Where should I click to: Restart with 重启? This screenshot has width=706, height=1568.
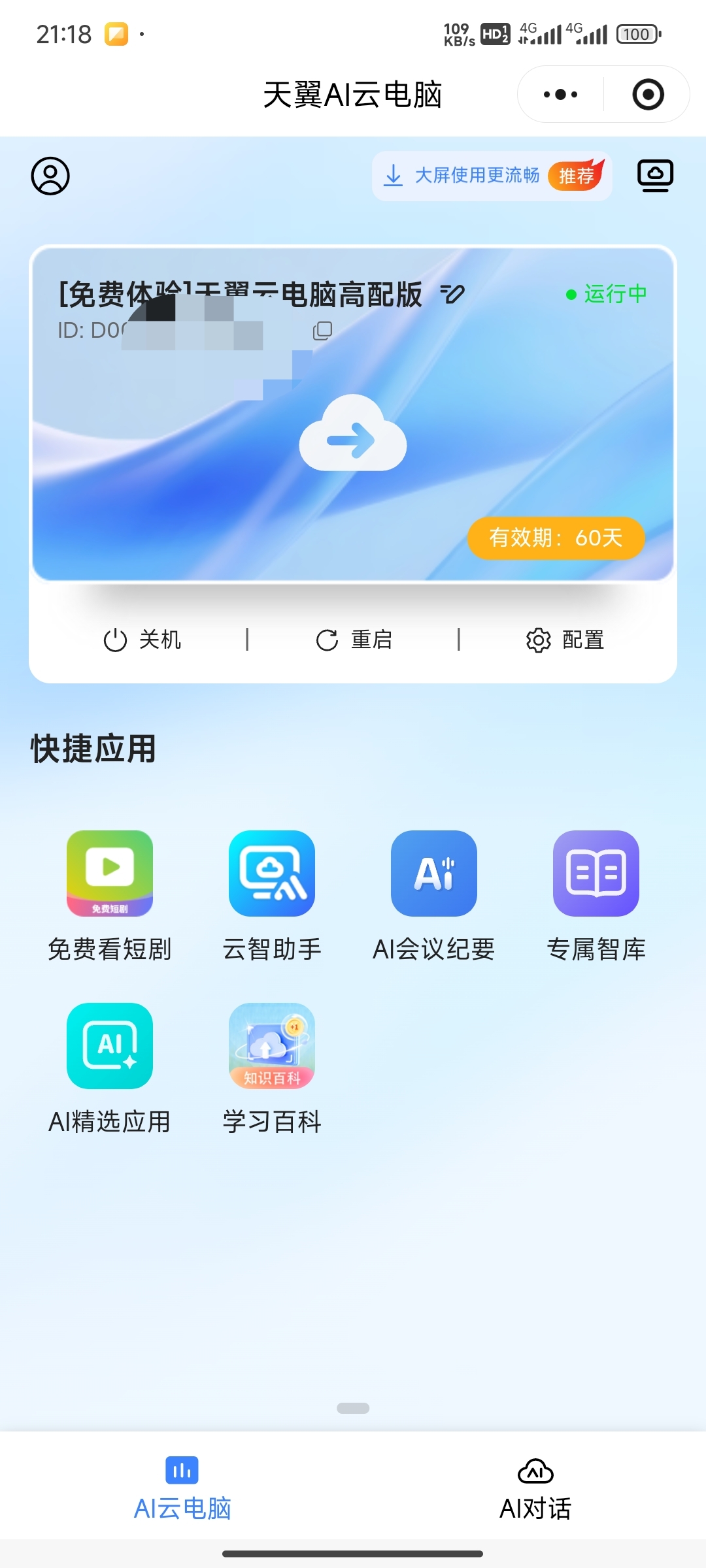(354, 640)
